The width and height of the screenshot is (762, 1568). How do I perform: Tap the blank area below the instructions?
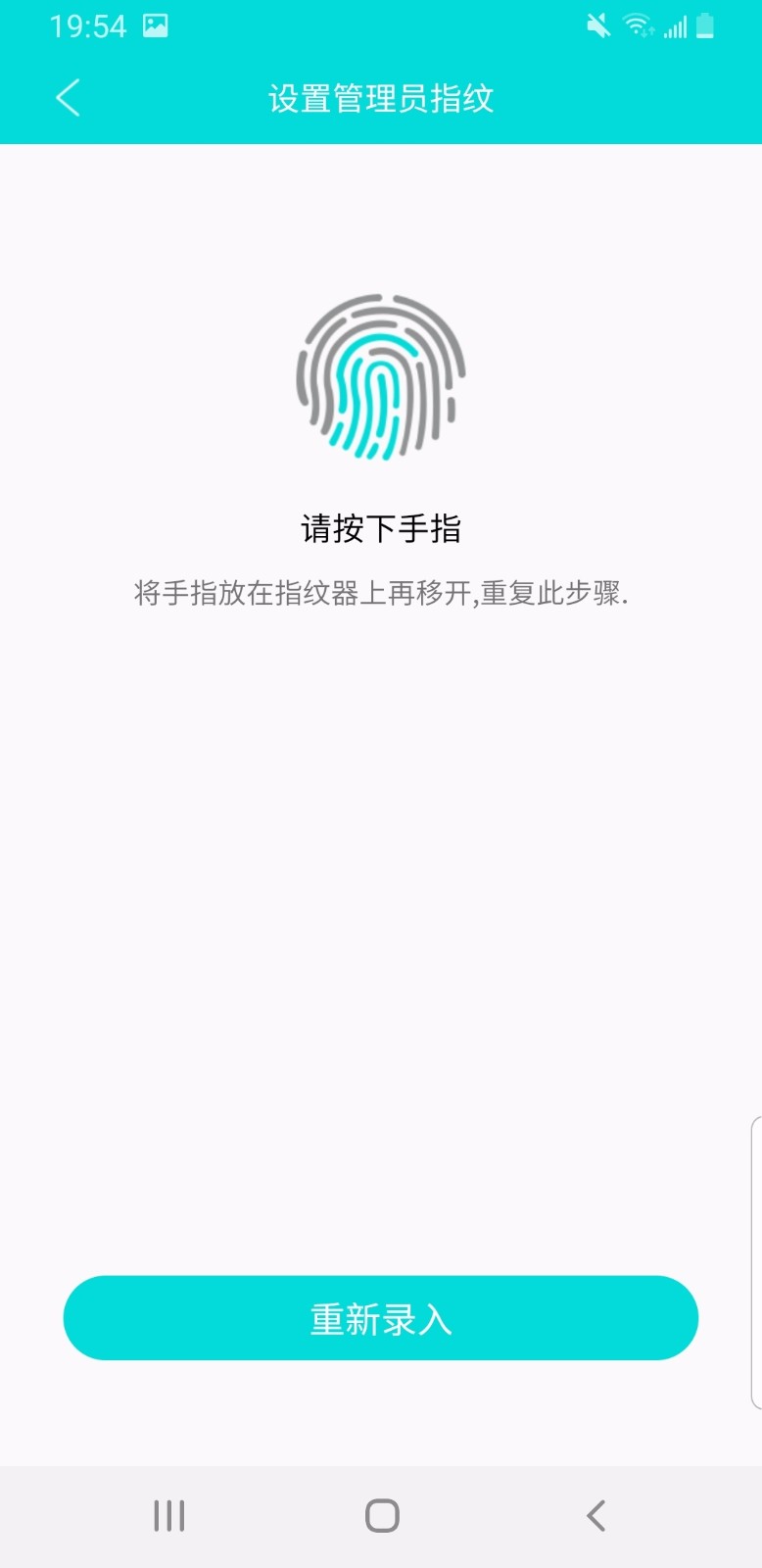click(381, 882)
